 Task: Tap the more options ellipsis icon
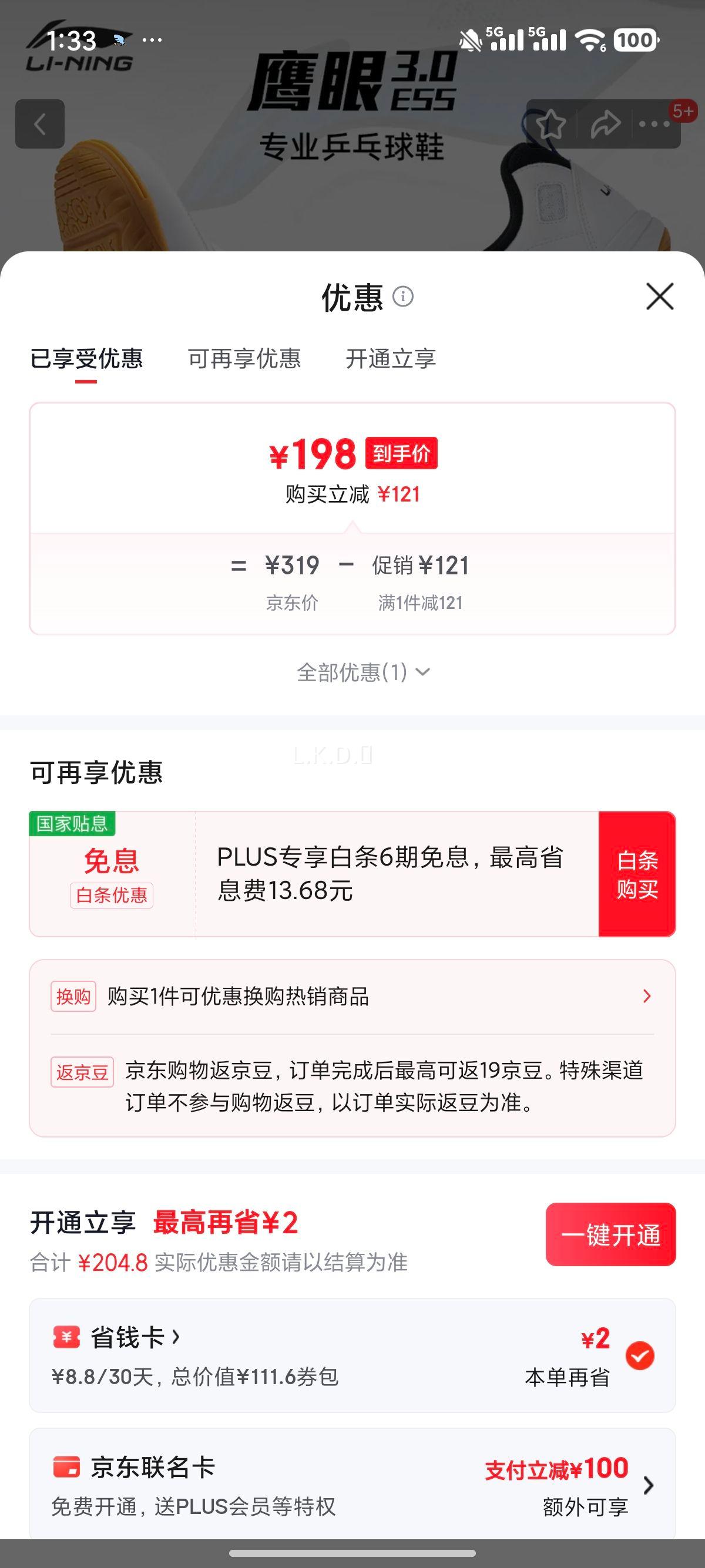653,124
